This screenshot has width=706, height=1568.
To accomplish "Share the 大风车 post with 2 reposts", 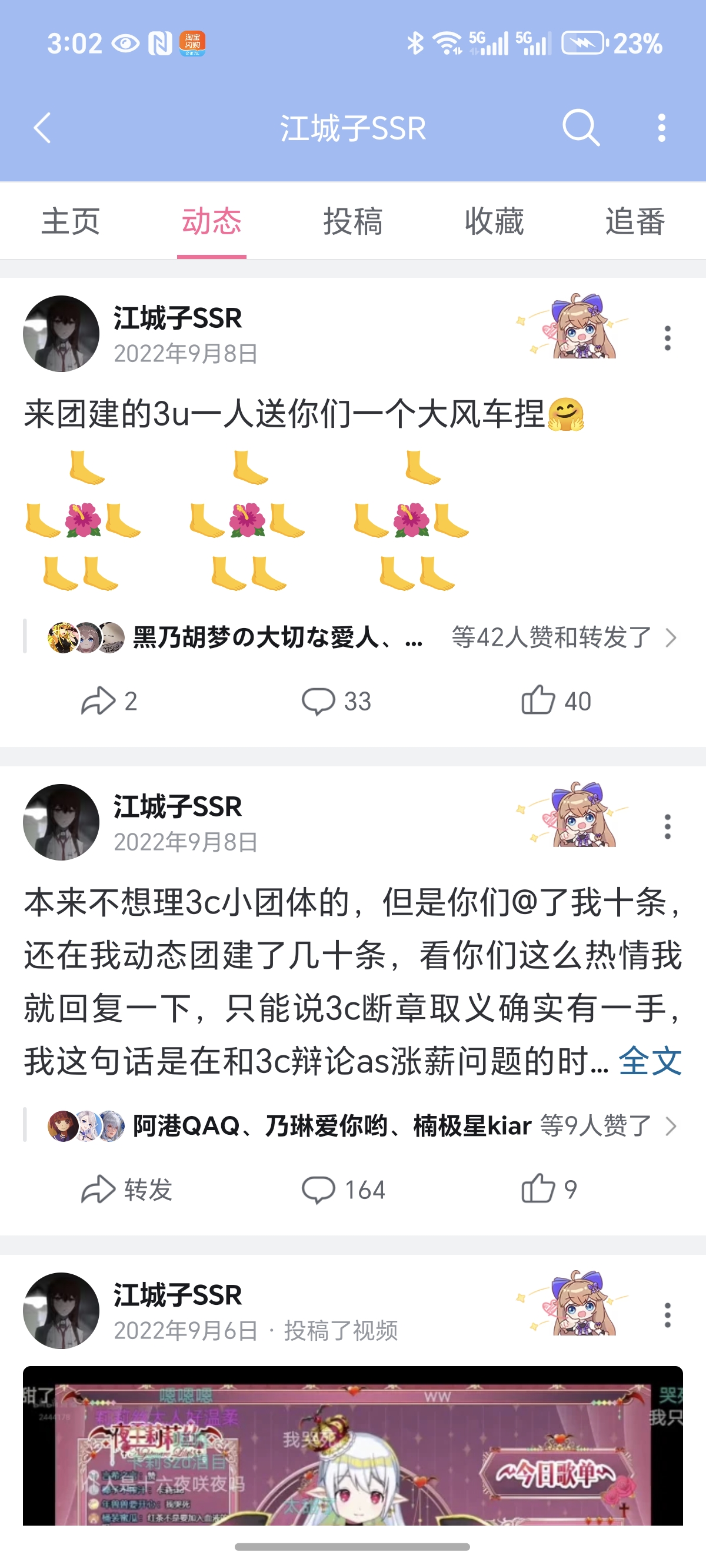I will click(109, 701).
